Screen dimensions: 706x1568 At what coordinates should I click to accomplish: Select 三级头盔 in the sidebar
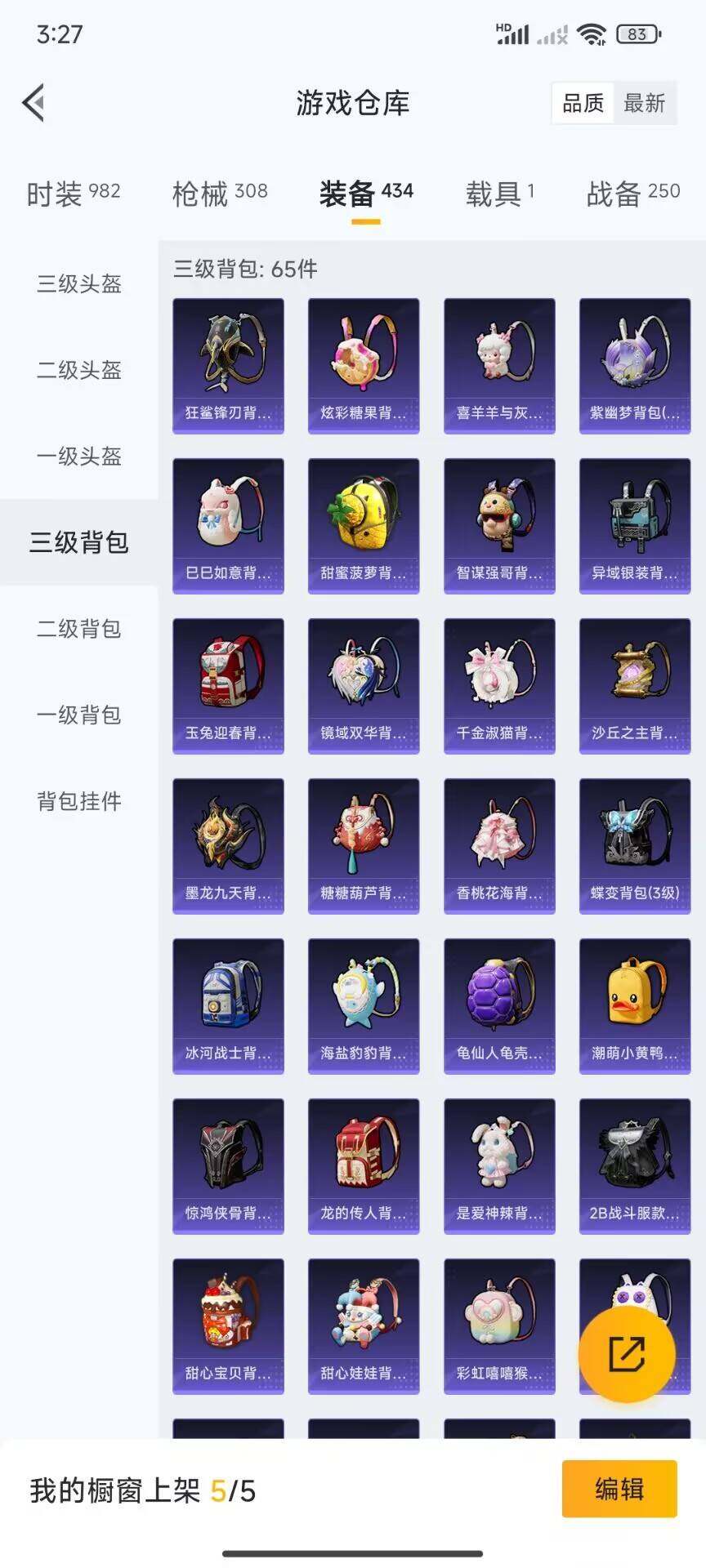coord(78,284)
